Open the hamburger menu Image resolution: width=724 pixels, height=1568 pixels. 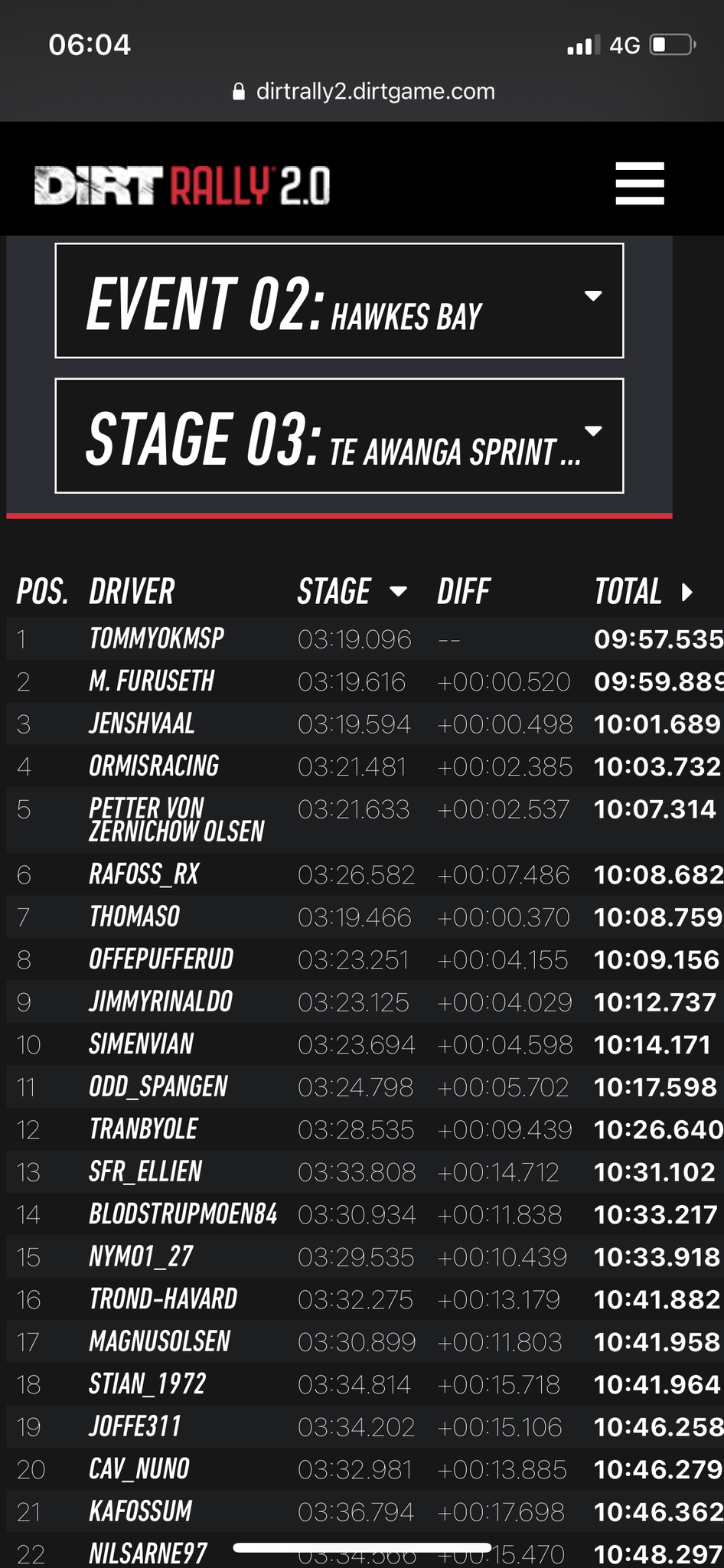pos(639,184)
